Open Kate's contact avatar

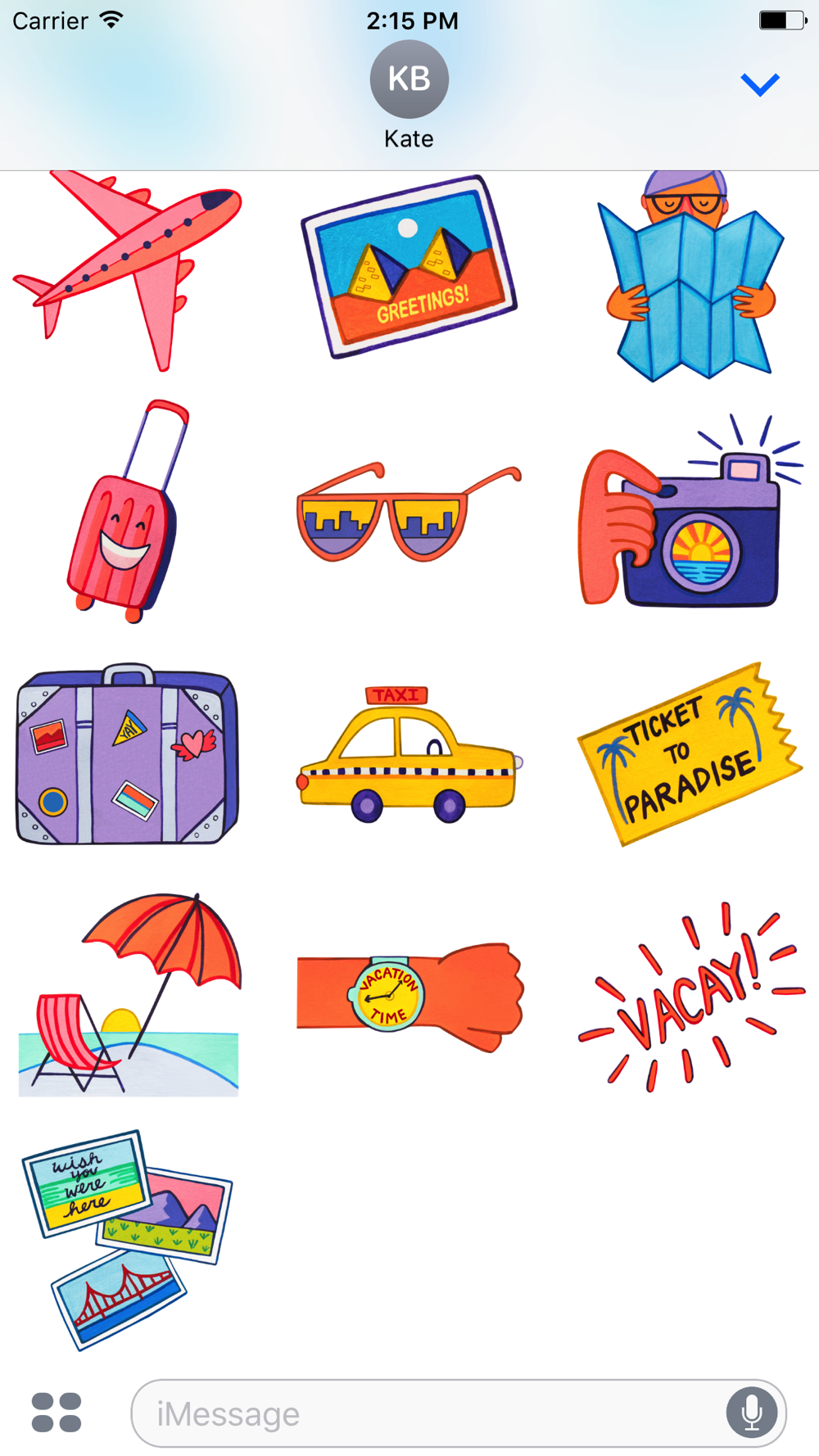pos(409,79)
